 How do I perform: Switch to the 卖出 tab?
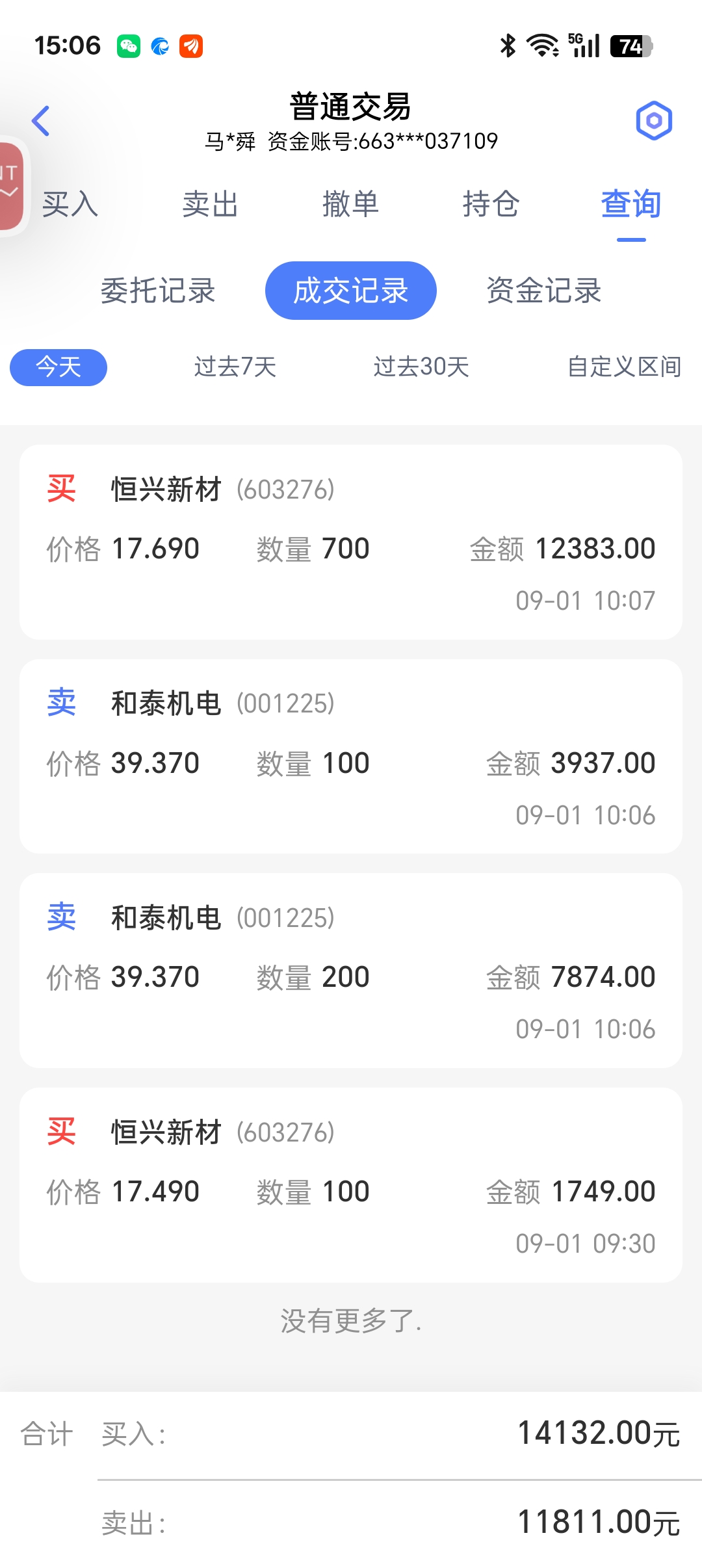(210, 204)
